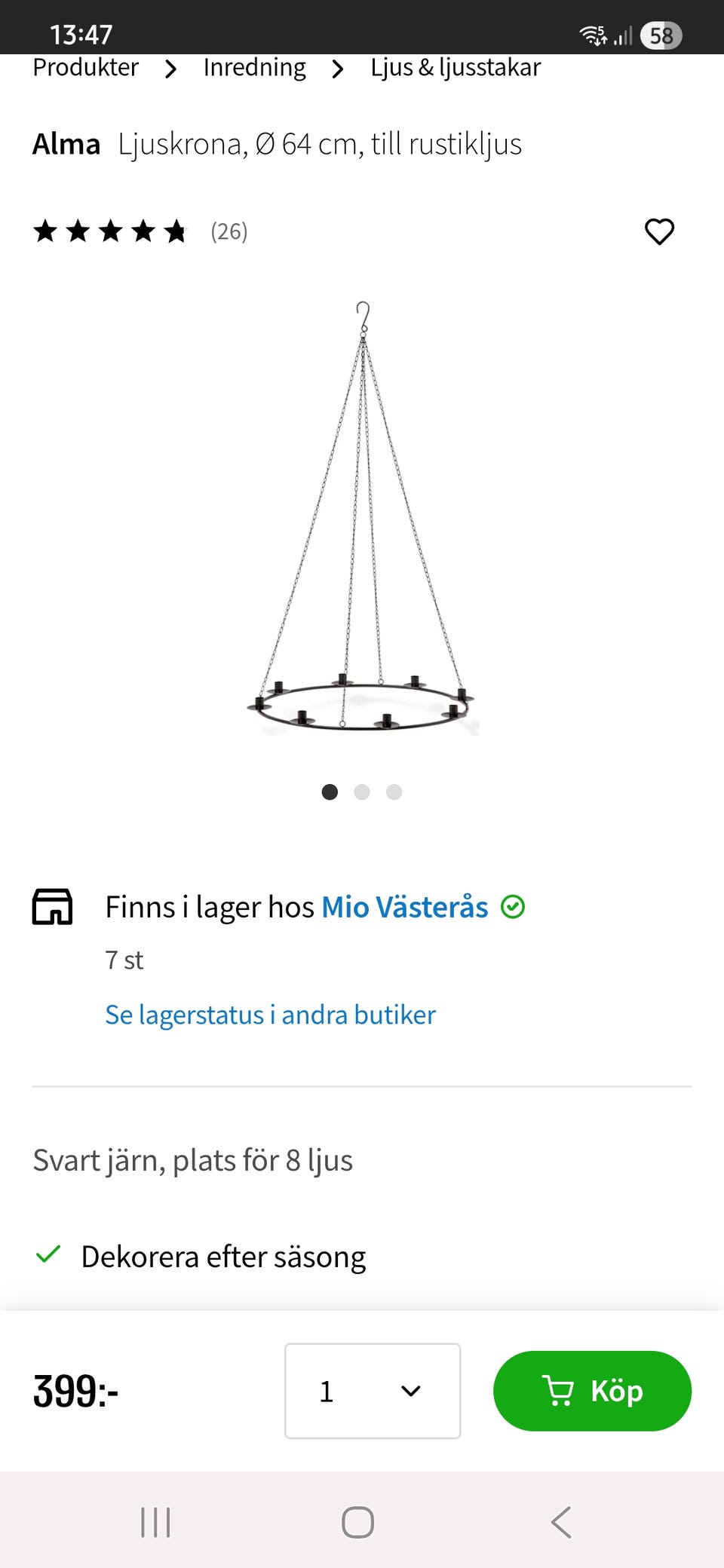Tap the green checkmark beside Dekorera efter säsong
The height and width of the screenshot is (1568, 724).
(48, 1255)
